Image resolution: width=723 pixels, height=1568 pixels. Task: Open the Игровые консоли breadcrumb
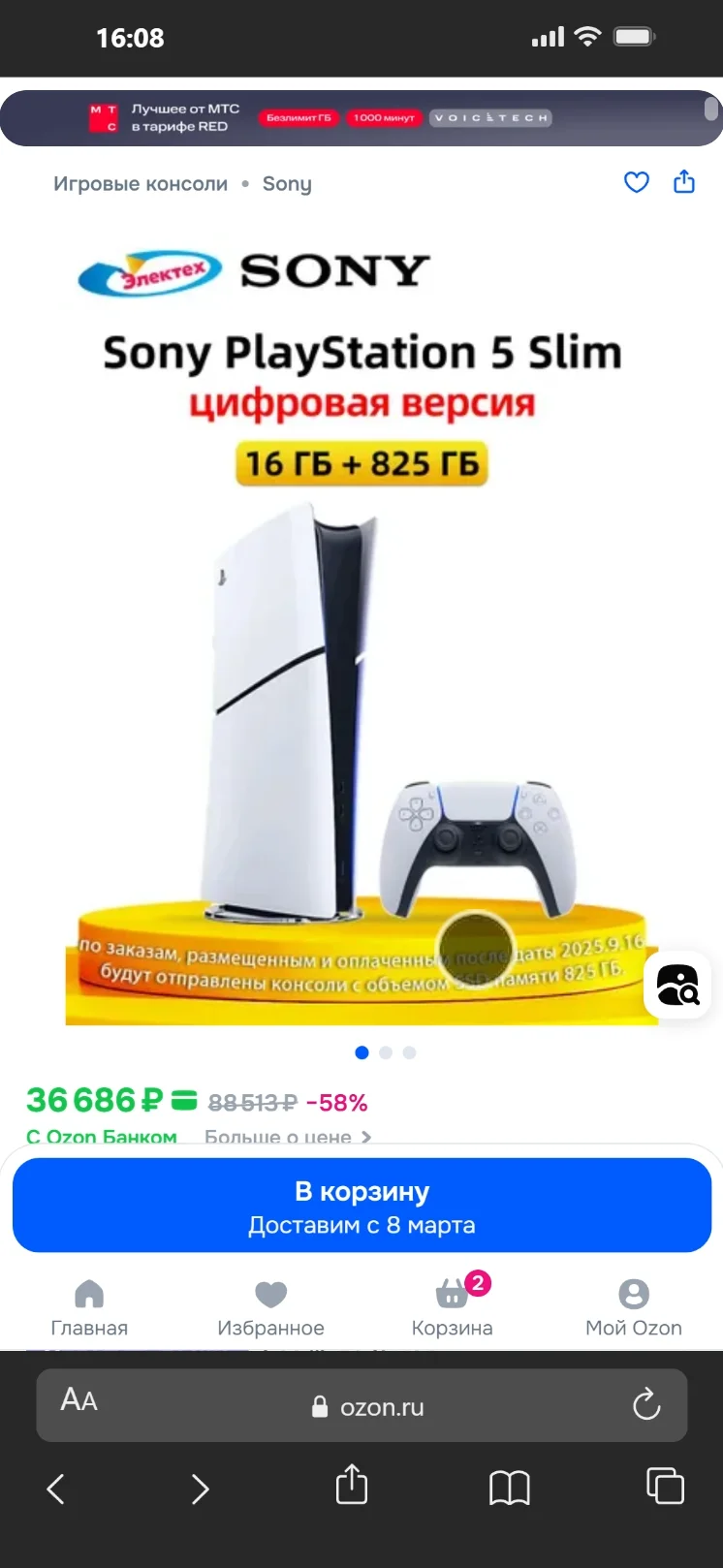[x=141, y=184]
